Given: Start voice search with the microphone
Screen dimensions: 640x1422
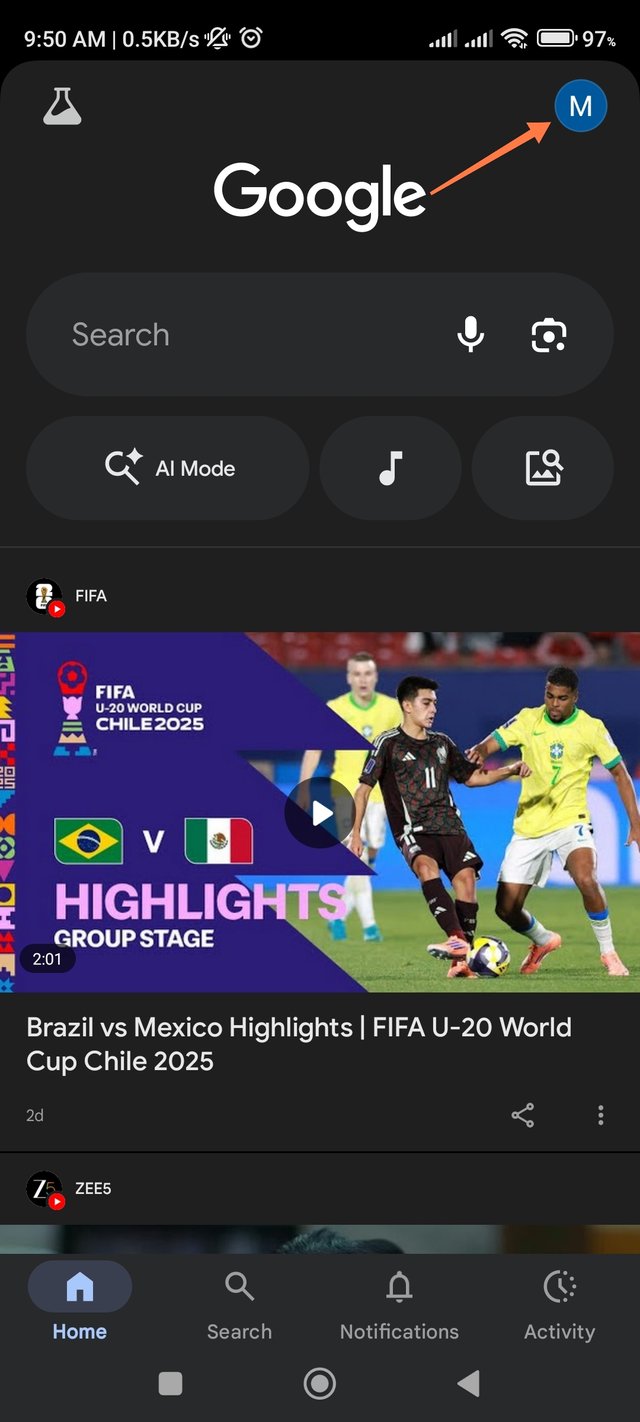Looking at the screenshot, I should click(470, 334).
